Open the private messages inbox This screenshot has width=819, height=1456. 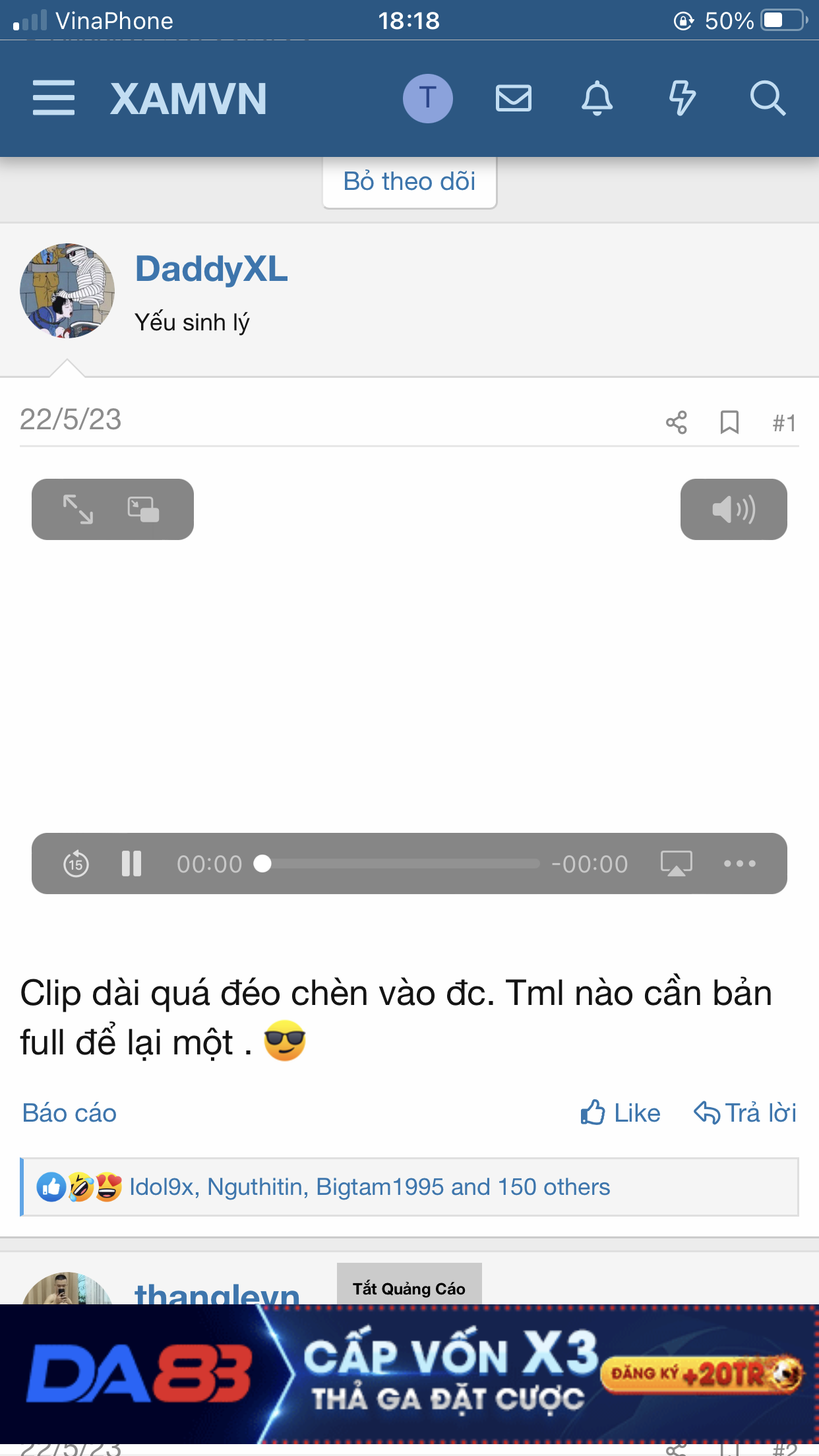click(x=513, y=98)
